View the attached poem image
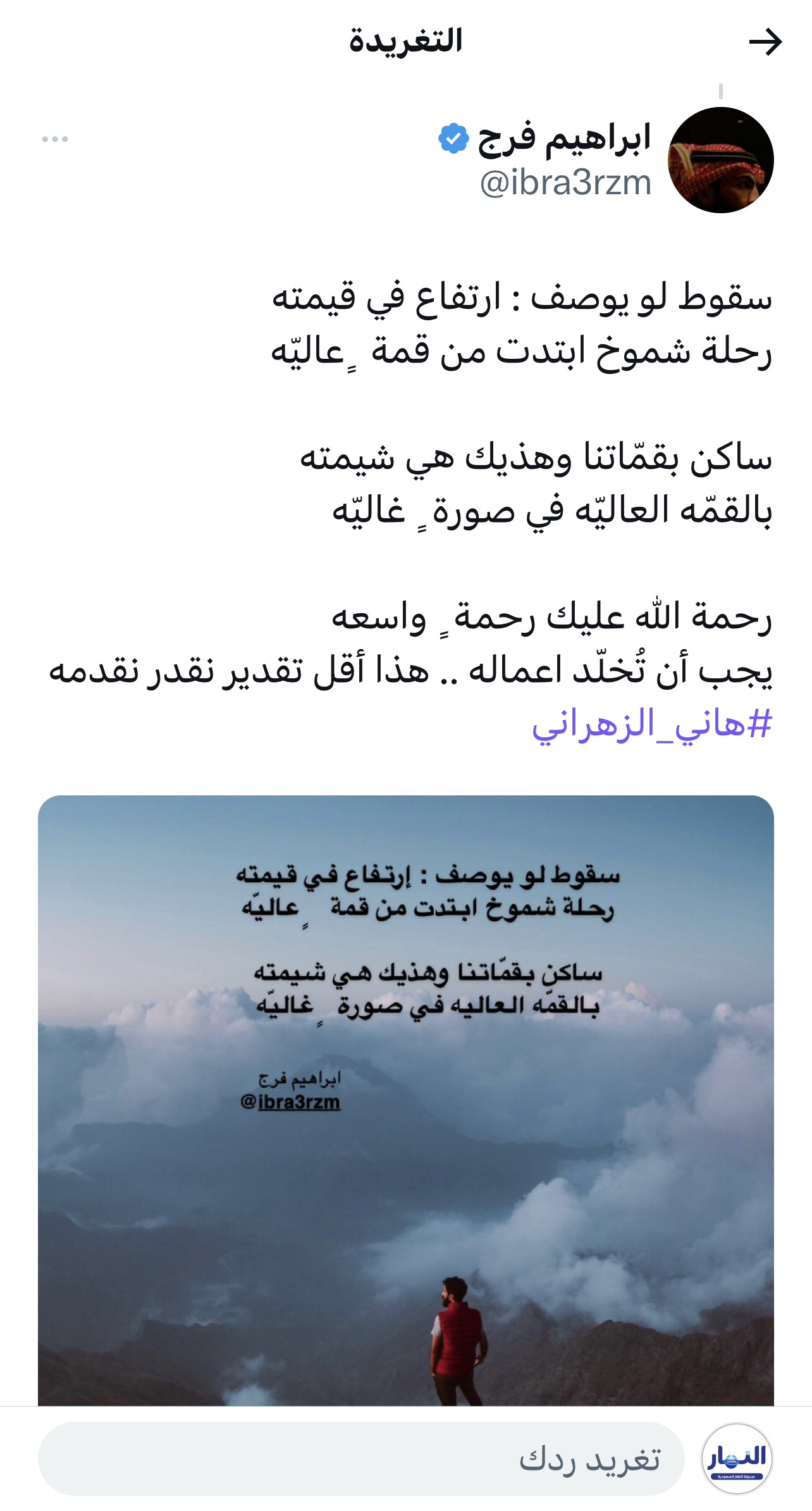 click(x=406, y=1100)
